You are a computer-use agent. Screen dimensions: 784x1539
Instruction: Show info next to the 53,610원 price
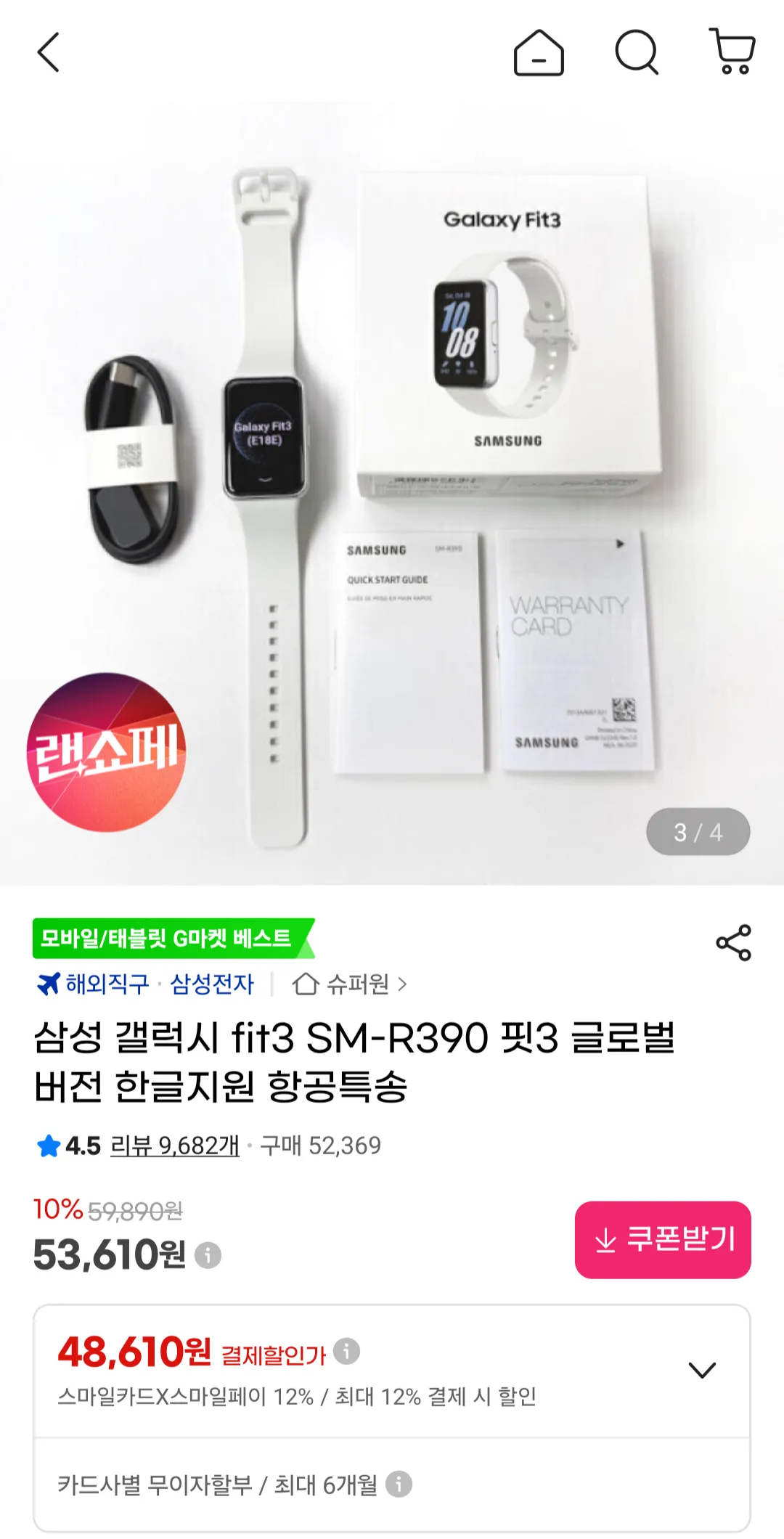[208, 1255]
